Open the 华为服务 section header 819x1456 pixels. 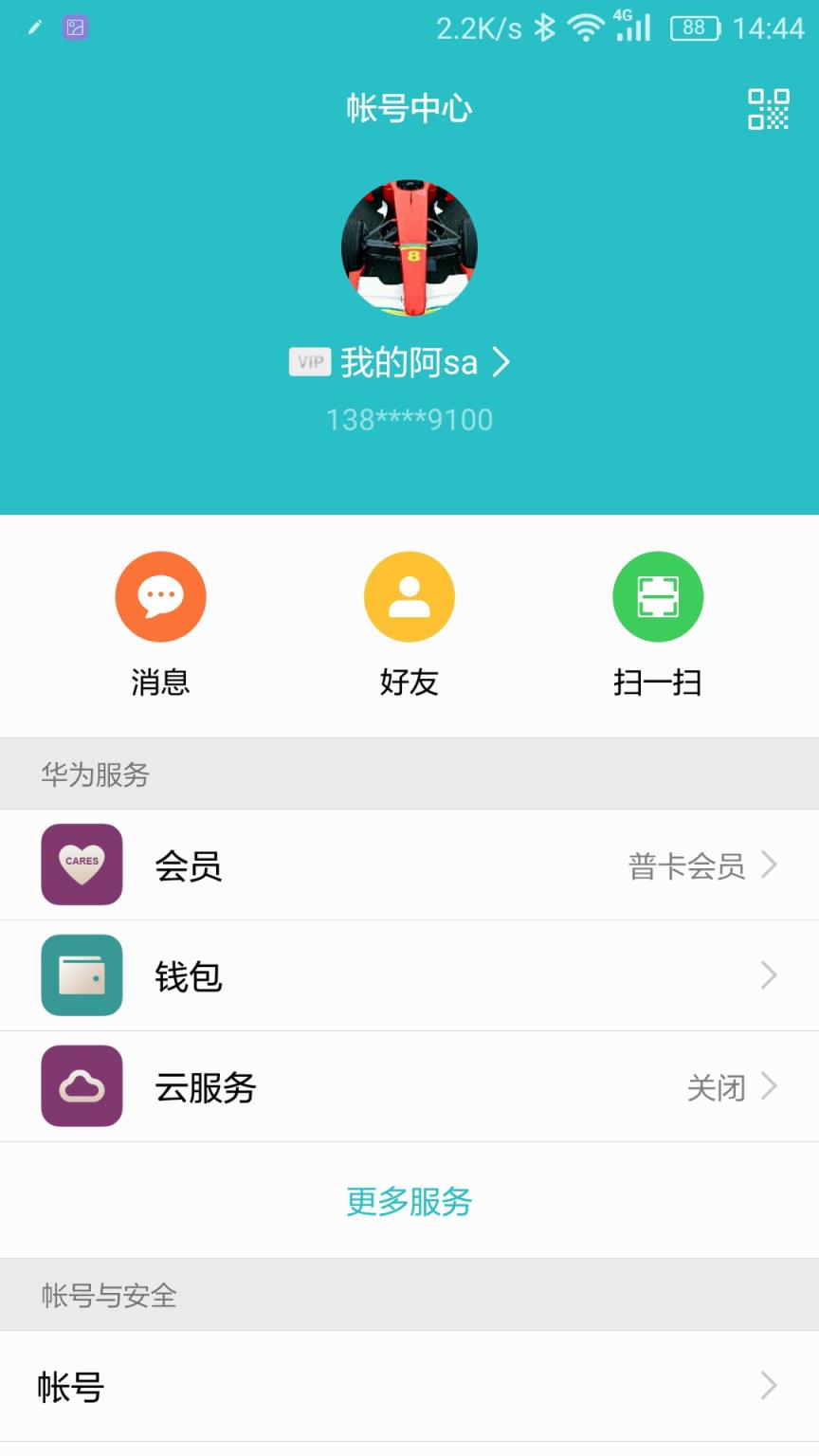96,773
